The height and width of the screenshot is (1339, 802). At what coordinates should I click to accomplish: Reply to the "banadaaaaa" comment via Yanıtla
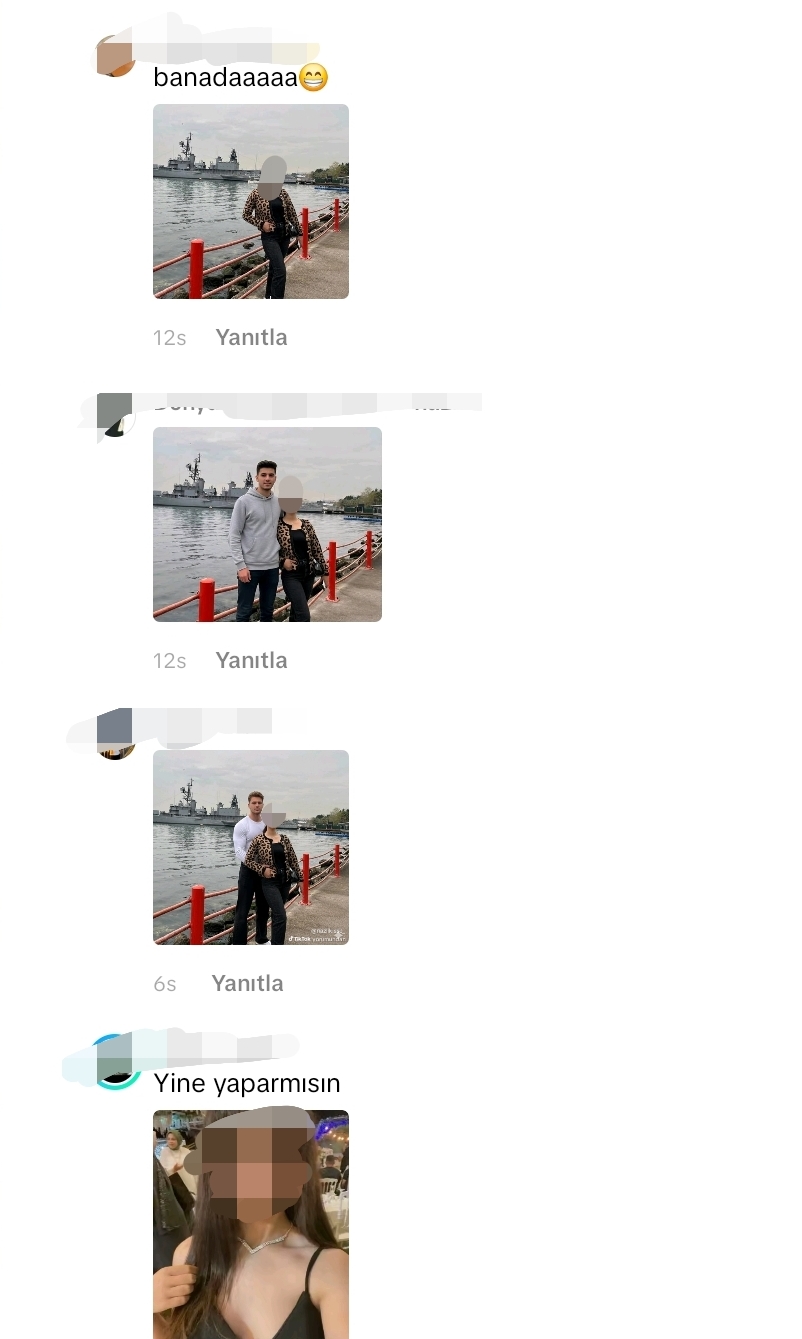[251, 338]
